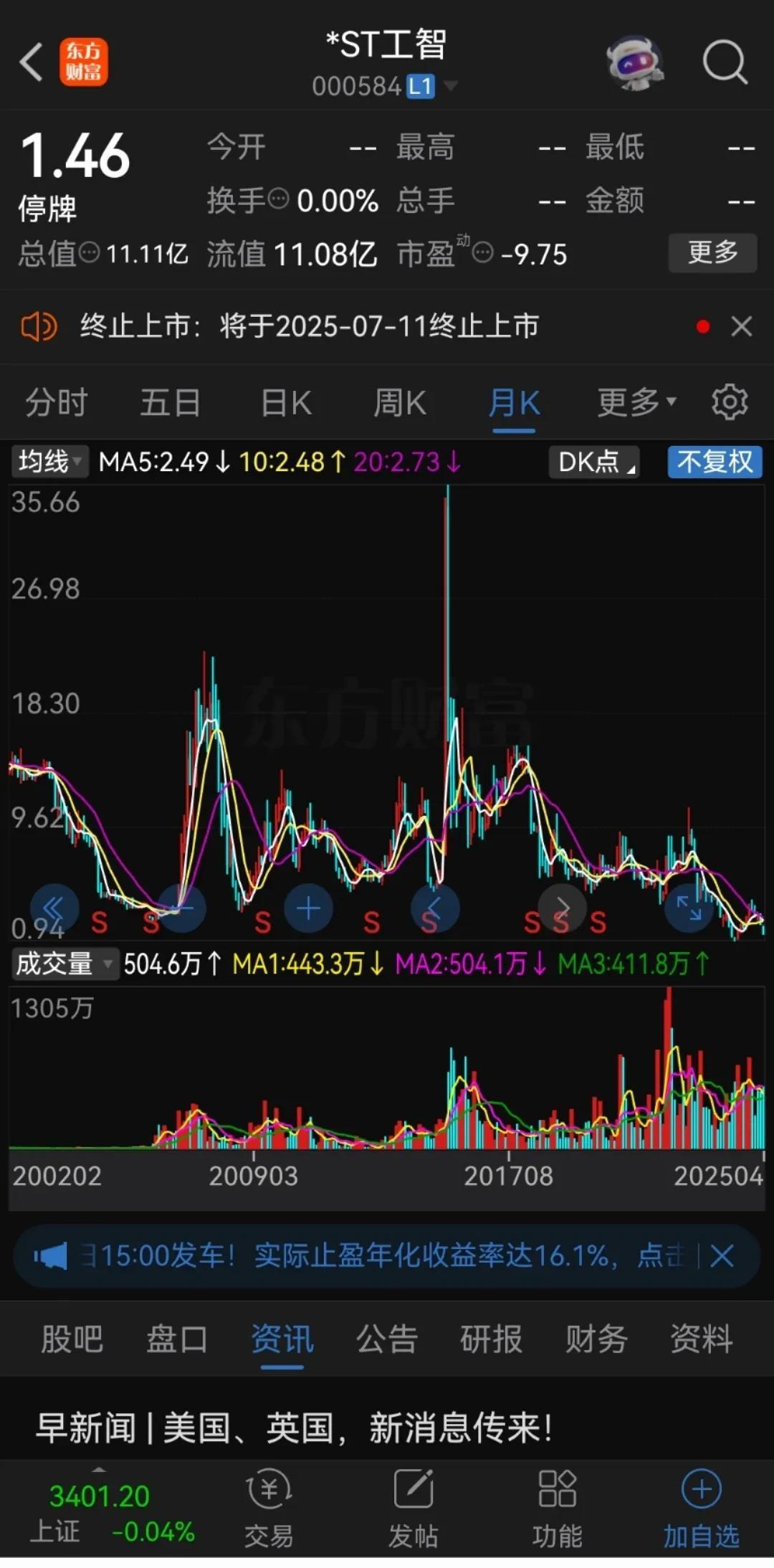
Task: Open the 均线 indicator dropdown
Action: click(x=49, y=462)
